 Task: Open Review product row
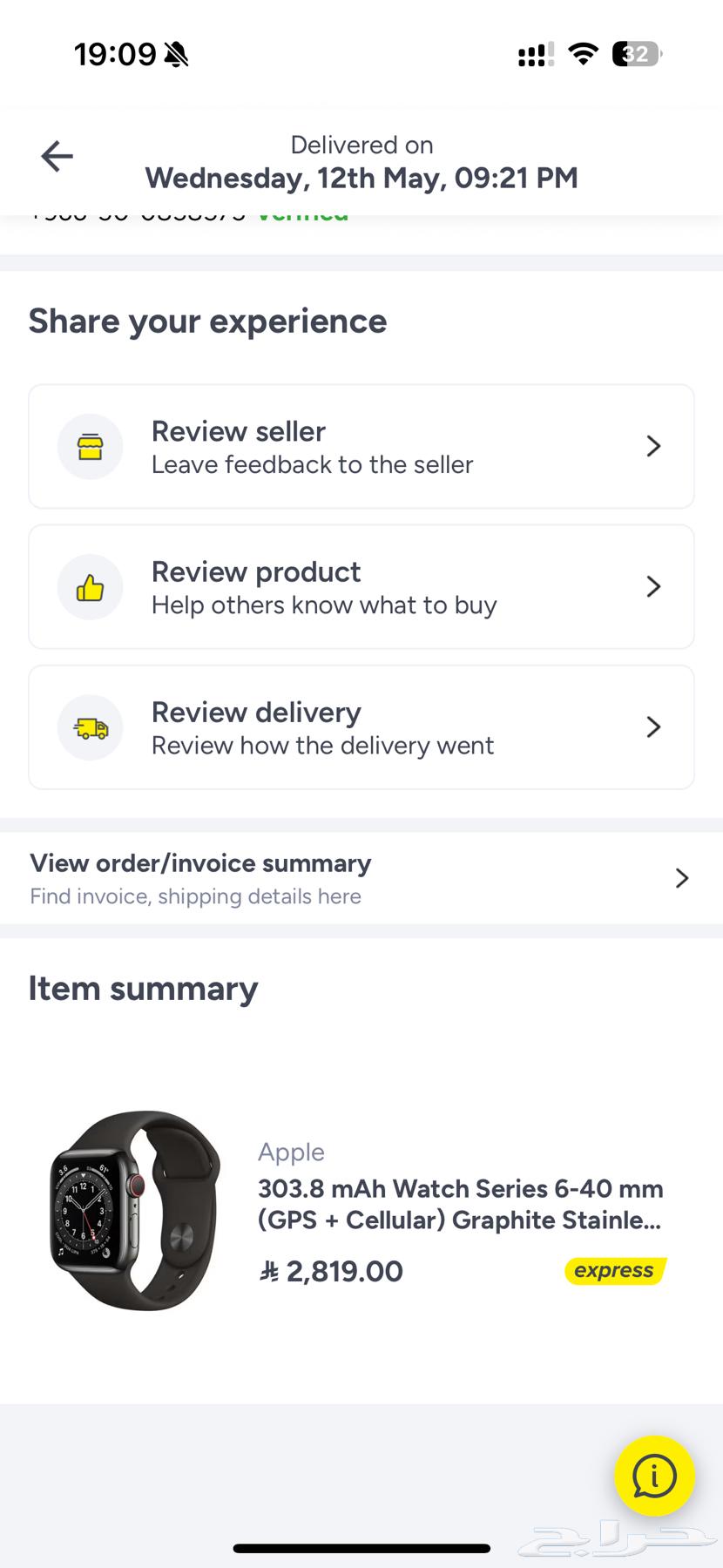coord(361,587)
